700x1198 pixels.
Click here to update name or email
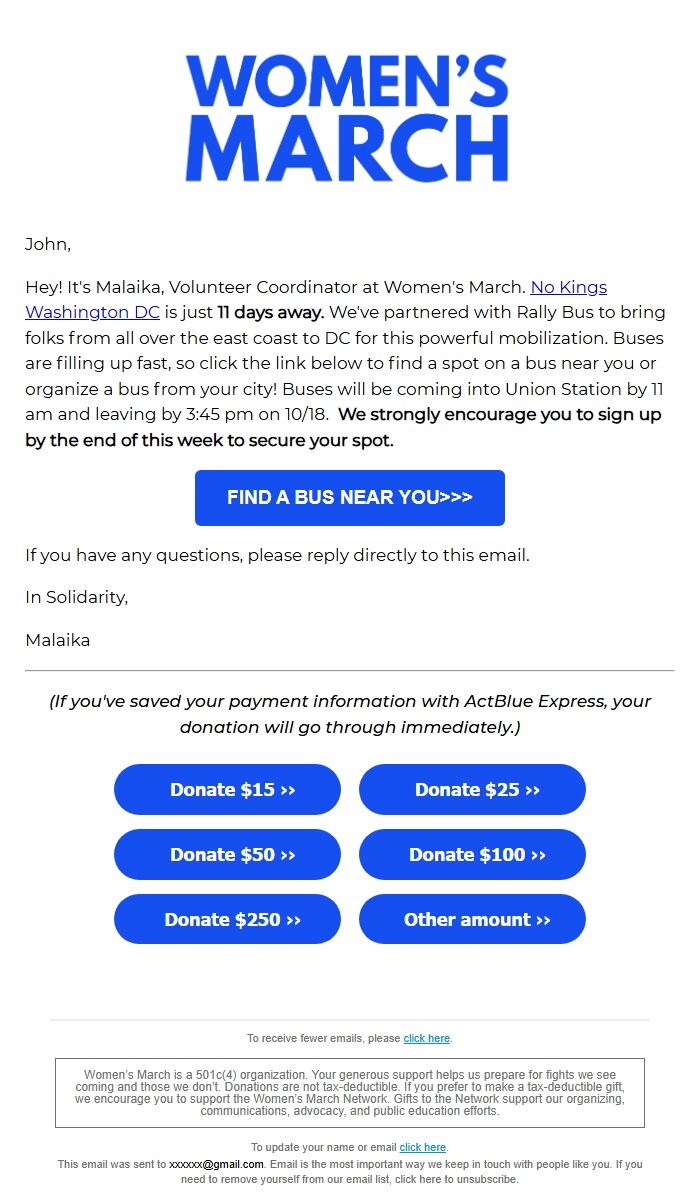tap(422, 1147)
